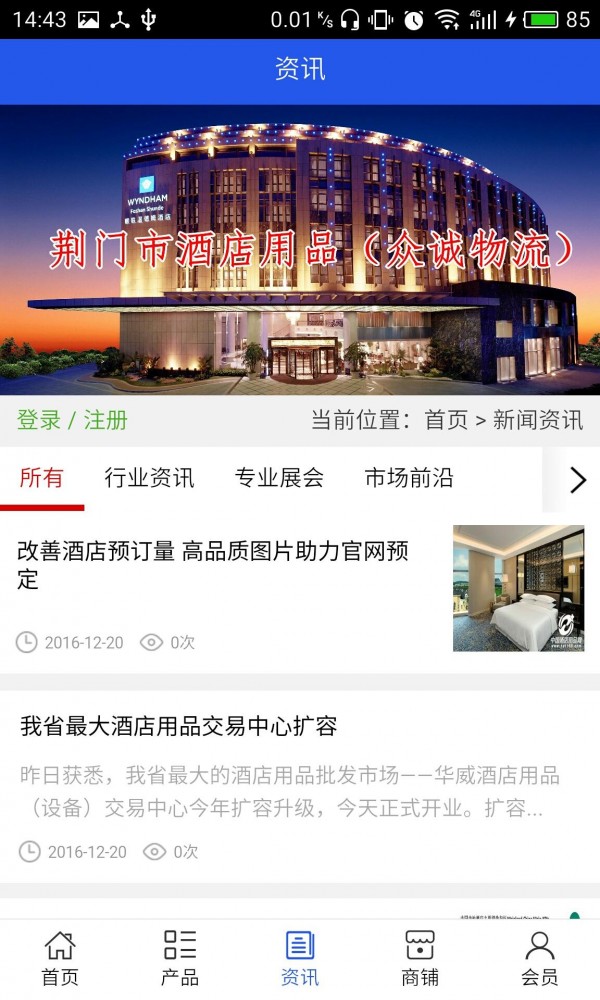This screenshot has width=600, height=1000.
Task: Open article 改善酒店预订量 高品质图片助力官网预定
Action: click(213, 565)
